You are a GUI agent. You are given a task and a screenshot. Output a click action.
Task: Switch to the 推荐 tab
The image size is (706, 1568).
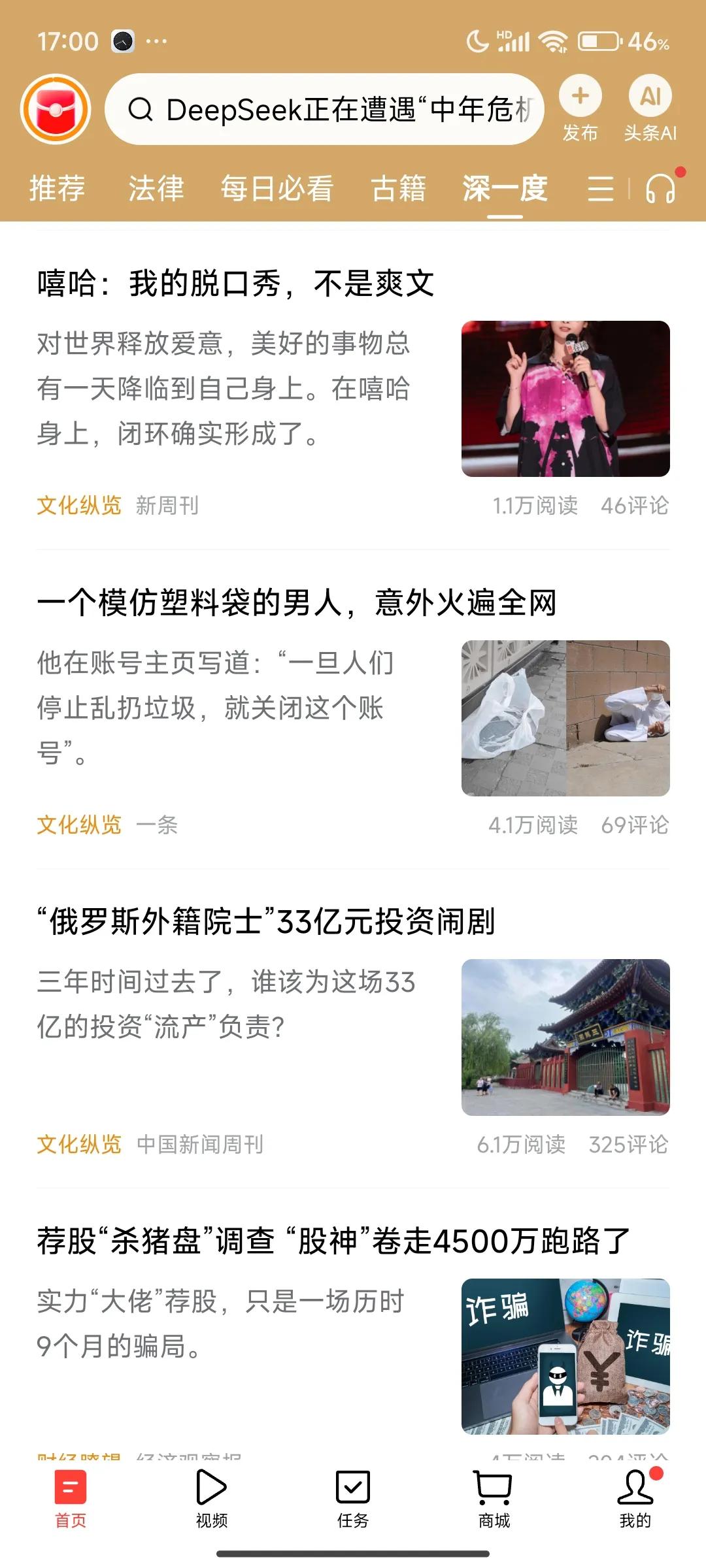56,190
